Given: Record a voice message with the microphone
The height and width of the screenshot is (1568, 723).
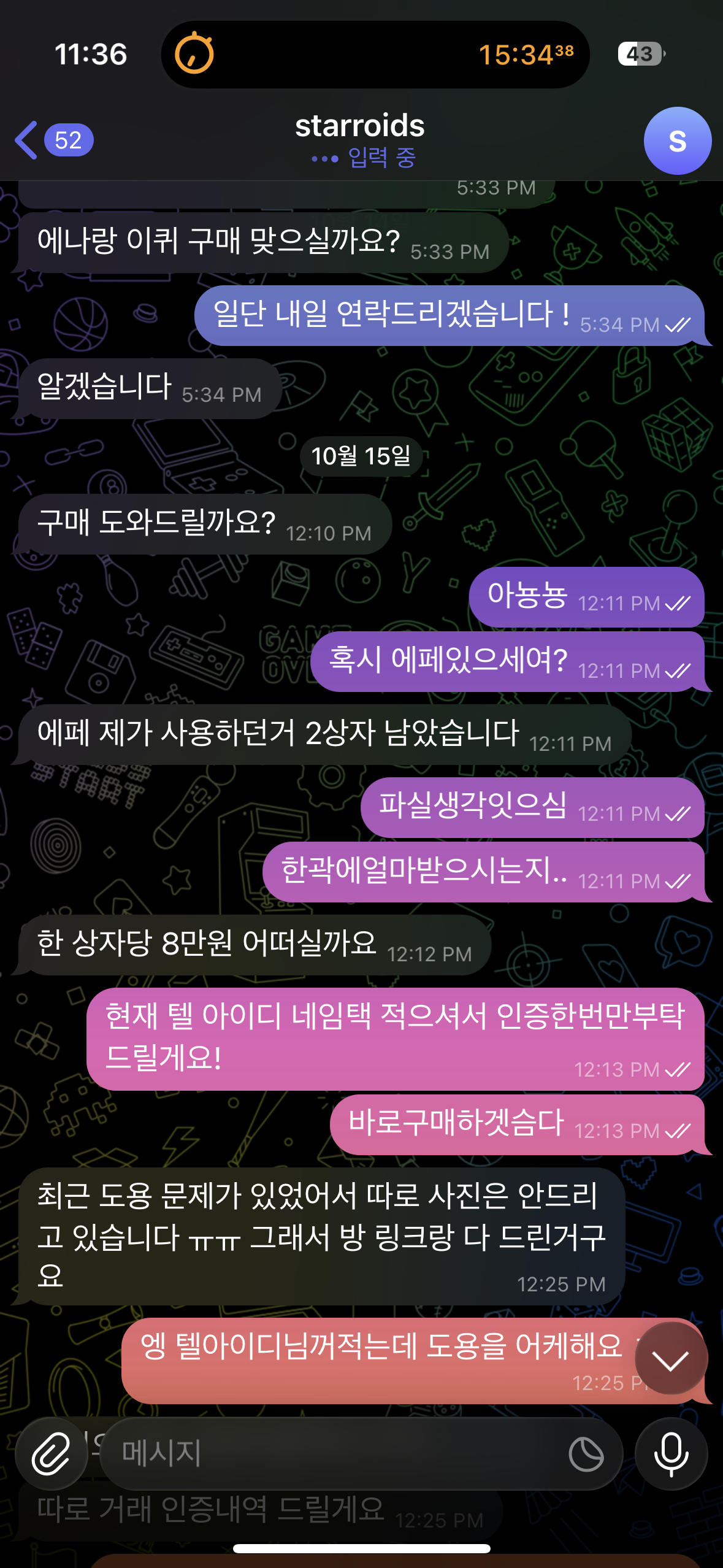Looking at the screenshot, I should click(671, 1454).
